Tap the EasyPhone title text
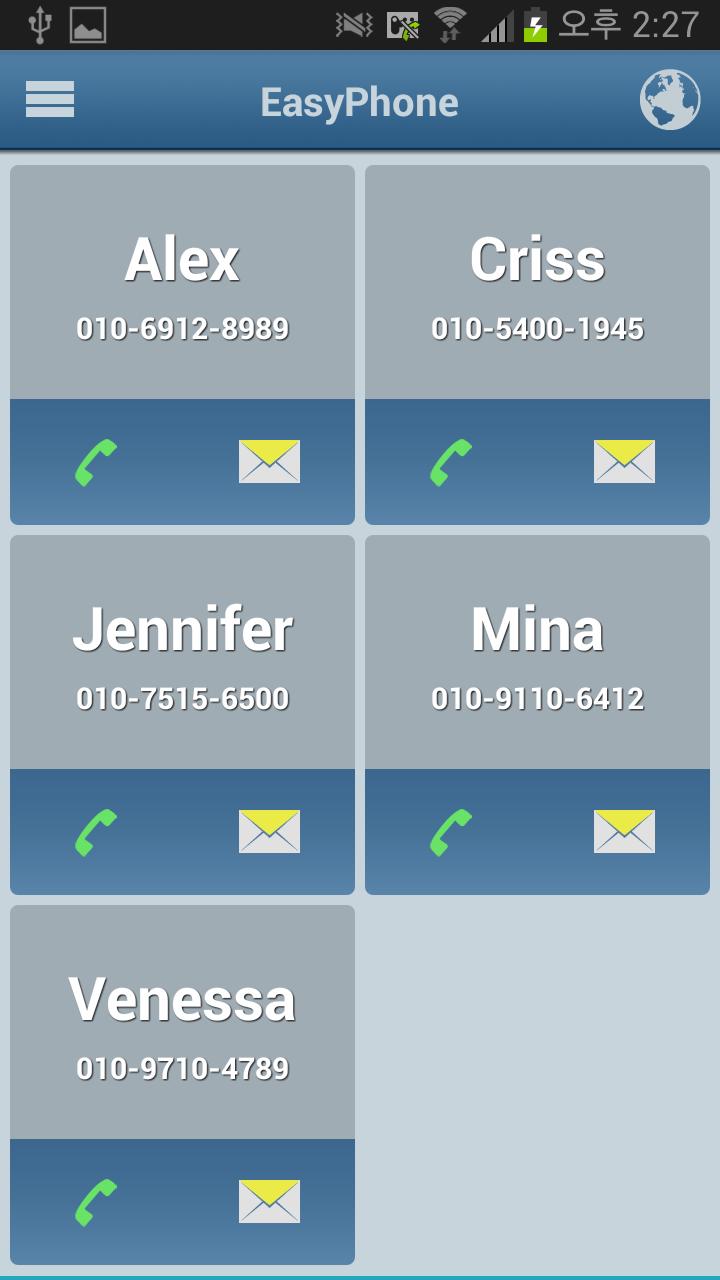The width and height of the screenshot is (720, 1280). [x=359, y=100]
